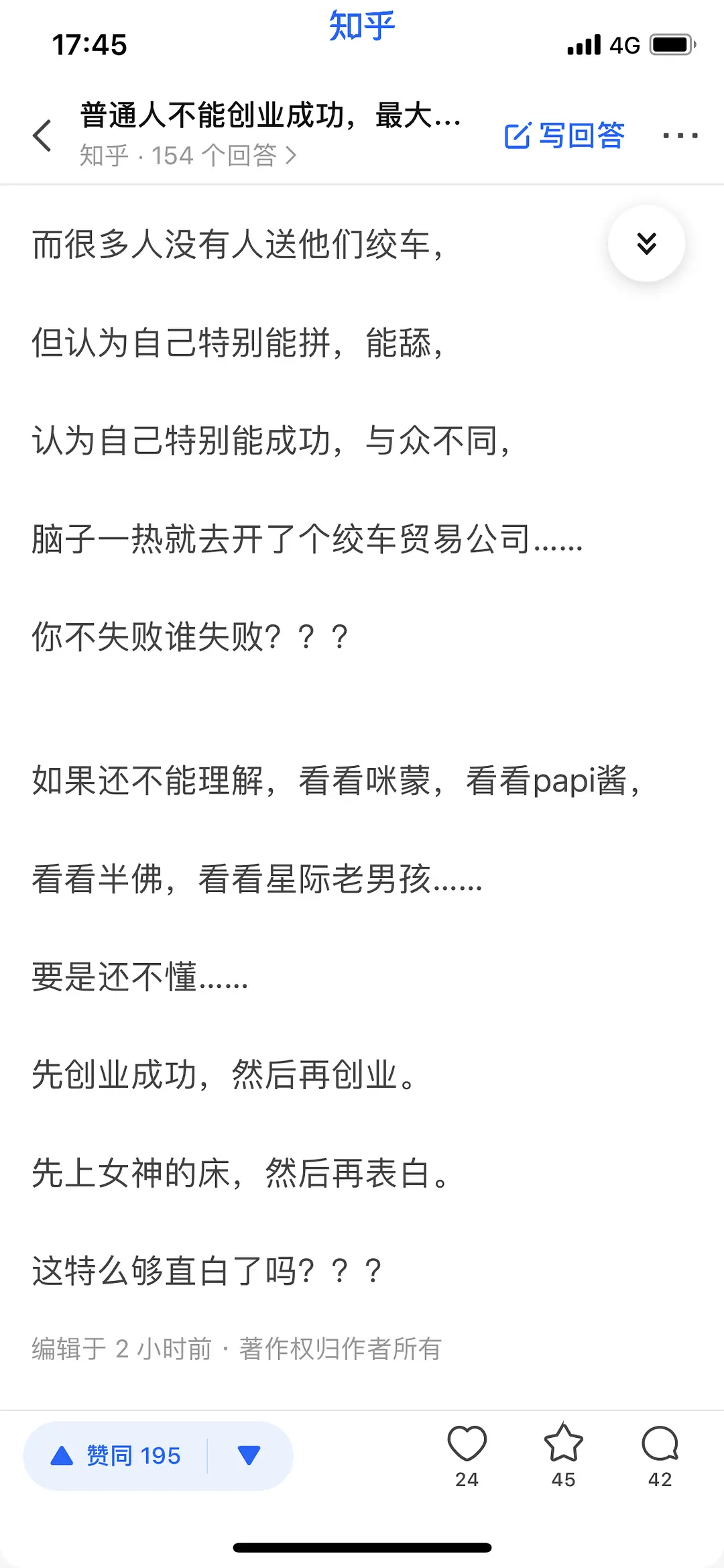Open the three-dot overflow menu
This screenshot has width=724, height=1568.
point(680,135)
